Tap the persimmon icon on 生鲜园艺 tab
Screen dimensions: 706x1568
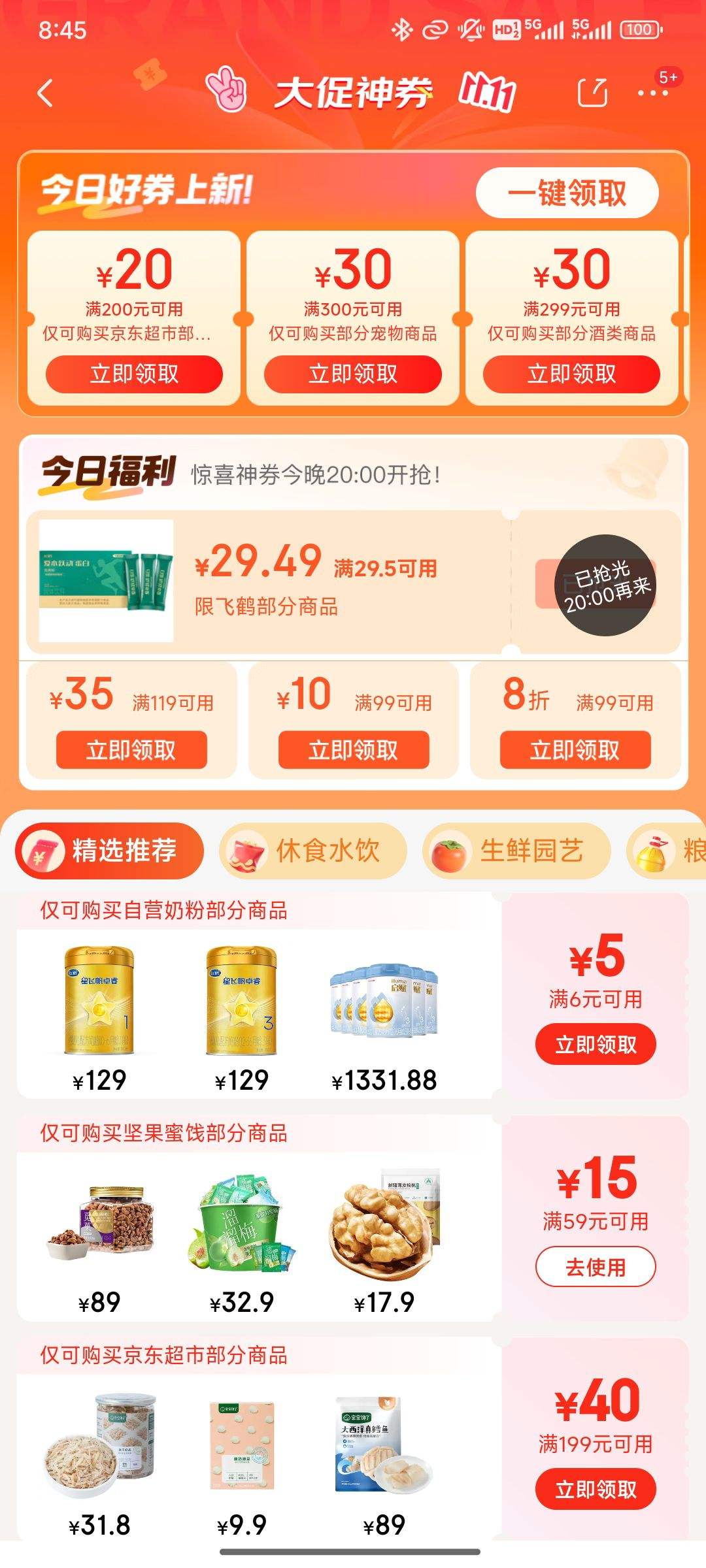click(448, 851)
